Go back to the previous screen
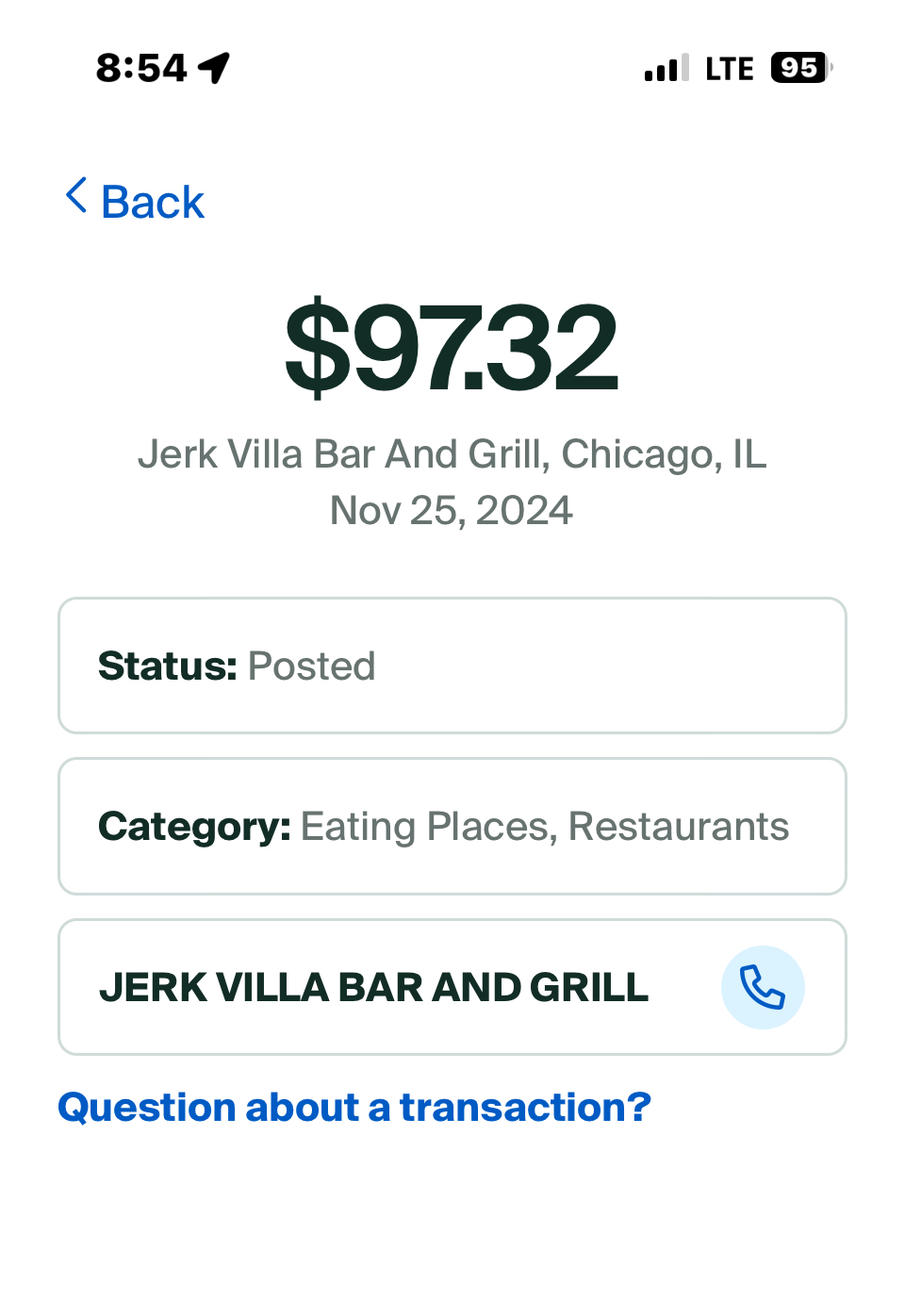The height and width of the screenshot is (1316, 905). pyautogui.click(x=136, y=201)
